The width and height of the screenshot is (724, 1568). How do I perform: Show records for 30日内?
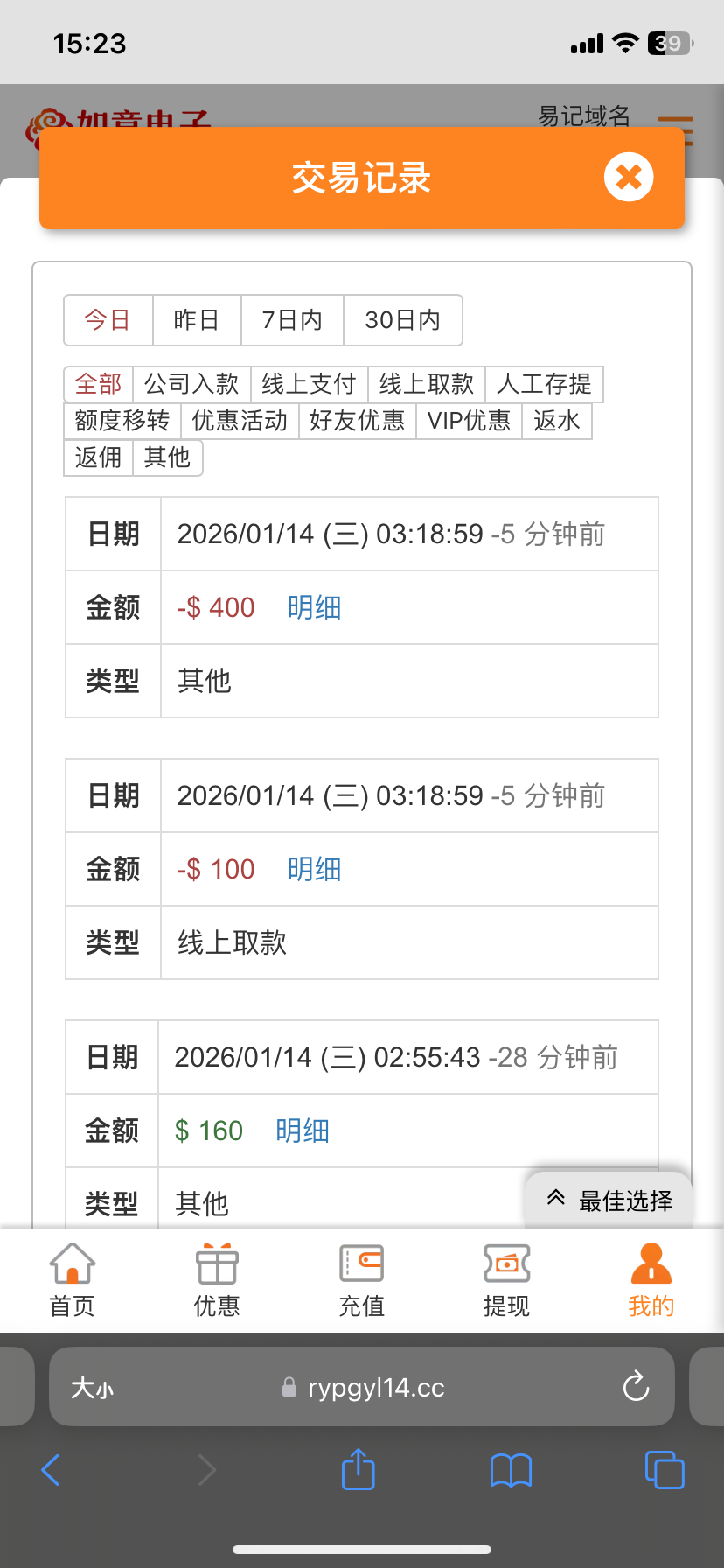point(402,320)
